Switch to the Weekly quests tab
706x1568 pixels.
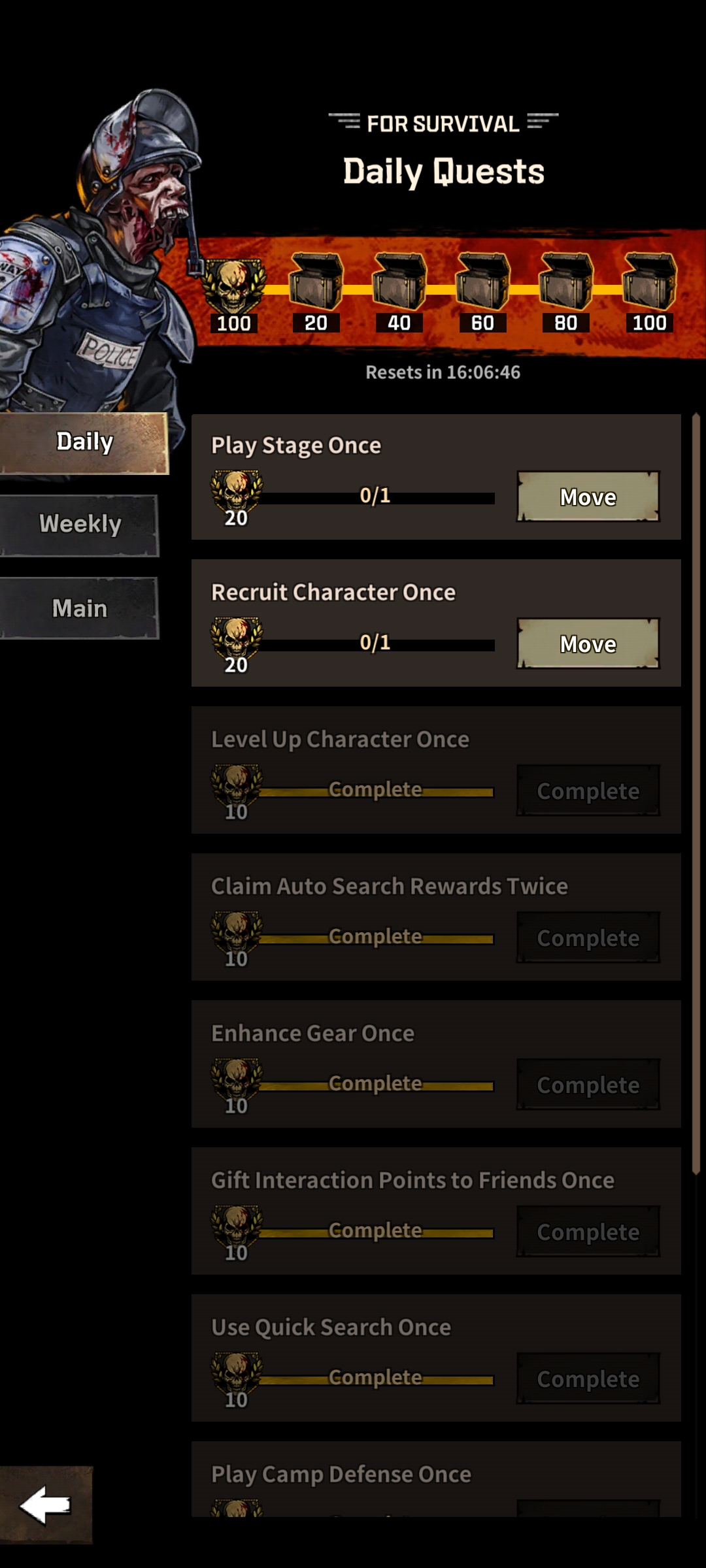(x=79, y=525)
